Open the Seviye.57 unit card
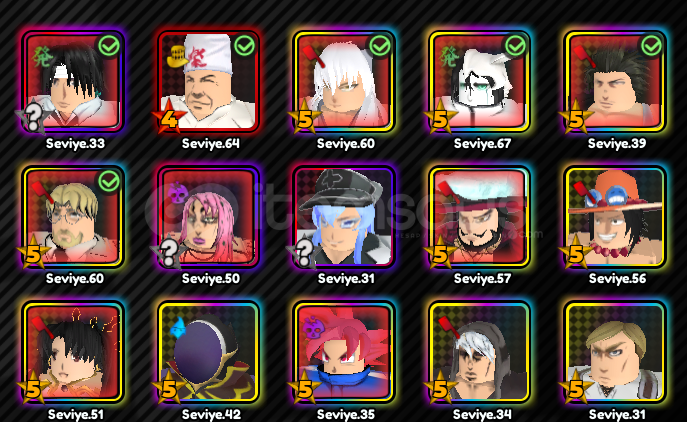 480,216
